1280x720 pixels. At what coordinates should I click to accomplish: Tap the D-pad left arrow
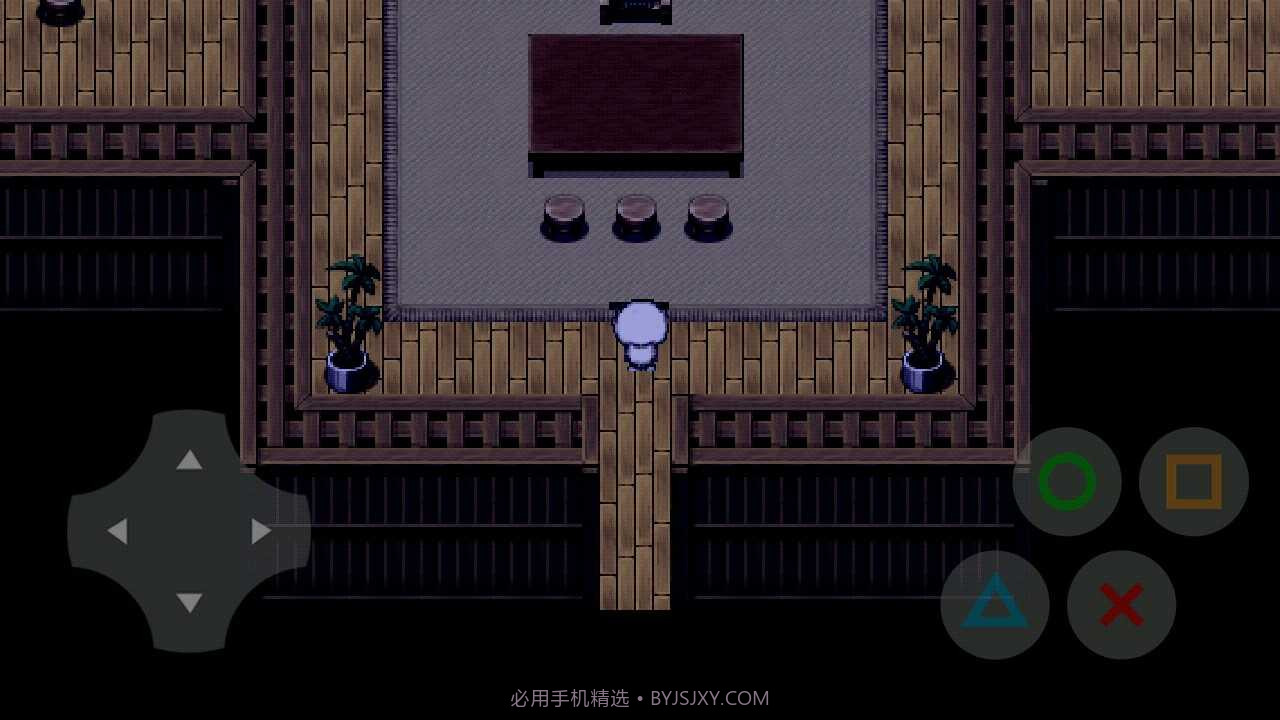[x=117, y=531]
